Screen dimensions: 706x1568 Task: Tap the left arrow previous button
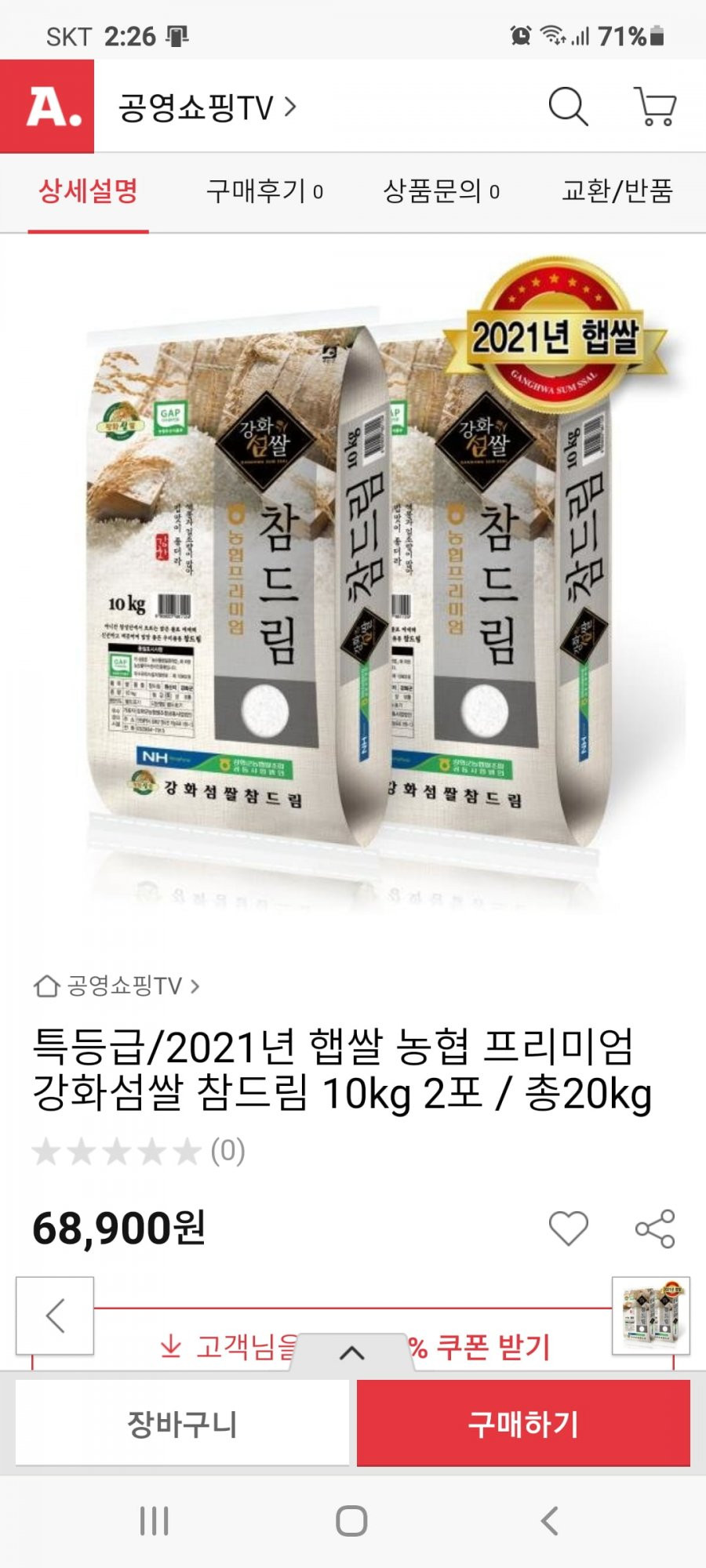point(55,1316)
